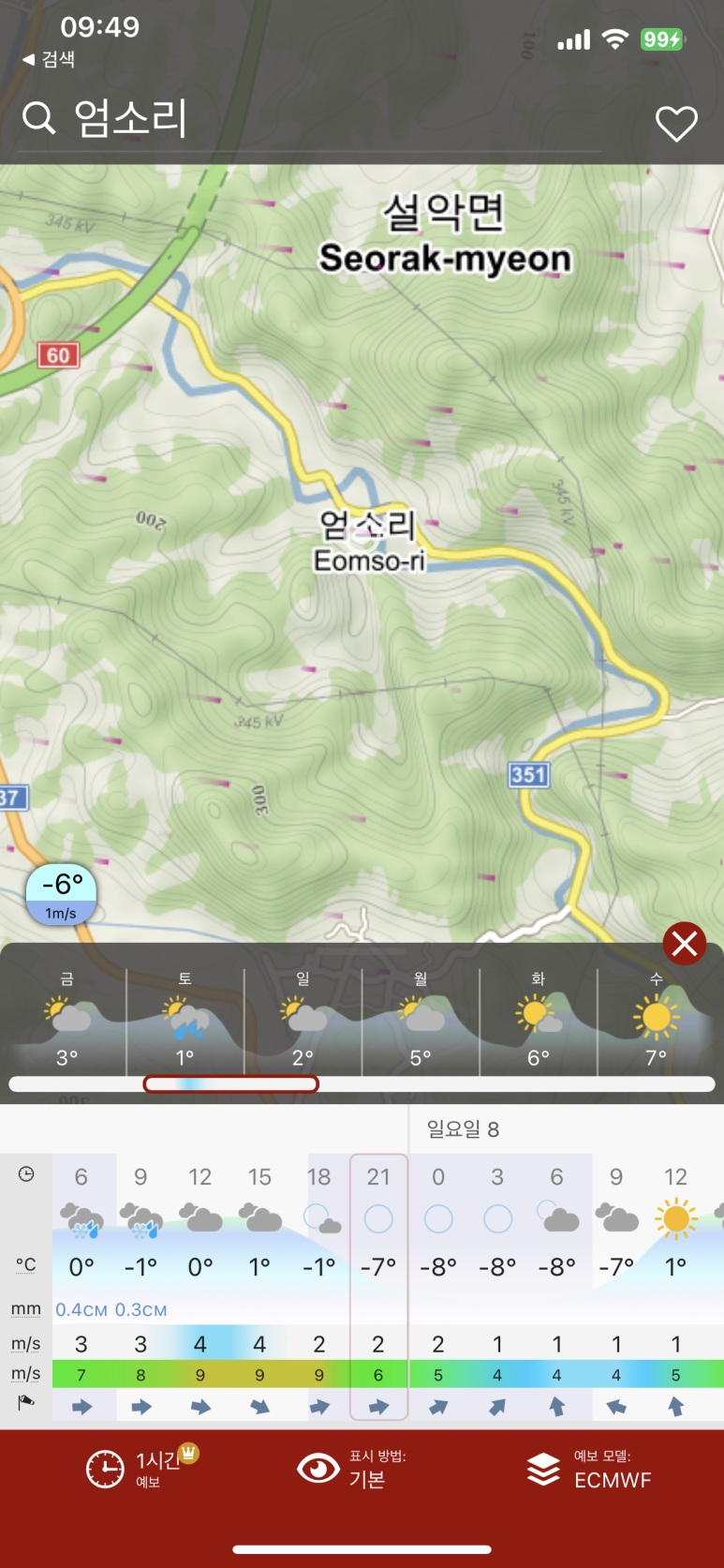
Task: Tap the 엄소리 search field
Action: pos(309,119)
